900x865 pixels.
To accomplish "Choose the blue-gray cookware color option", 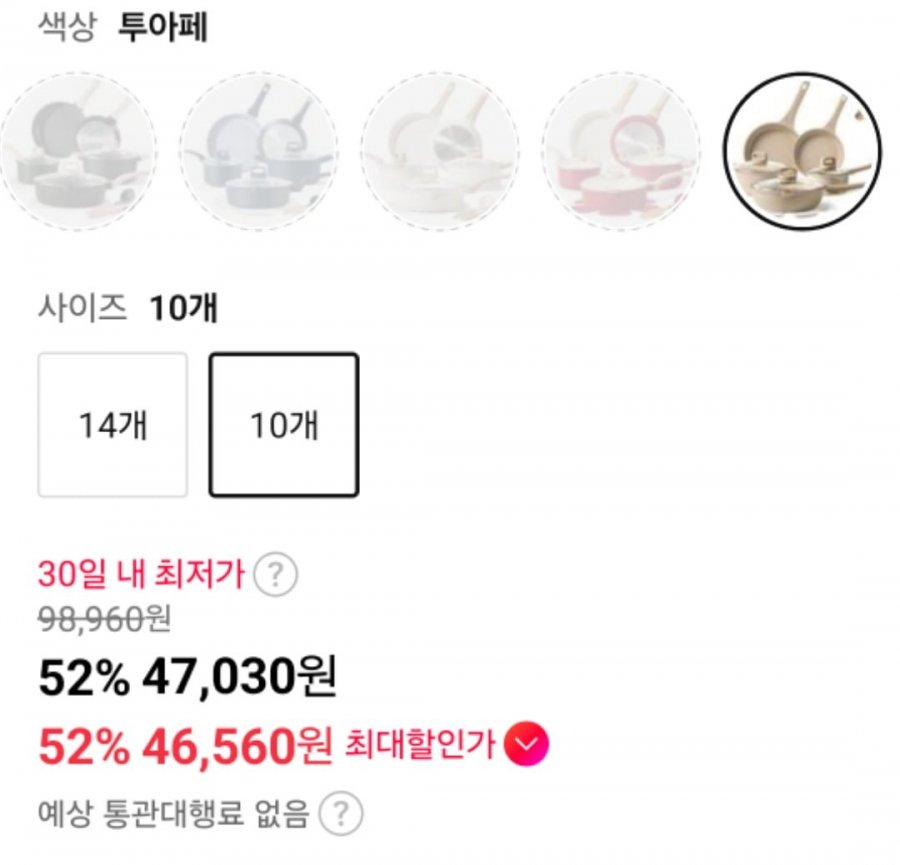I will click(x=258, y=150).
